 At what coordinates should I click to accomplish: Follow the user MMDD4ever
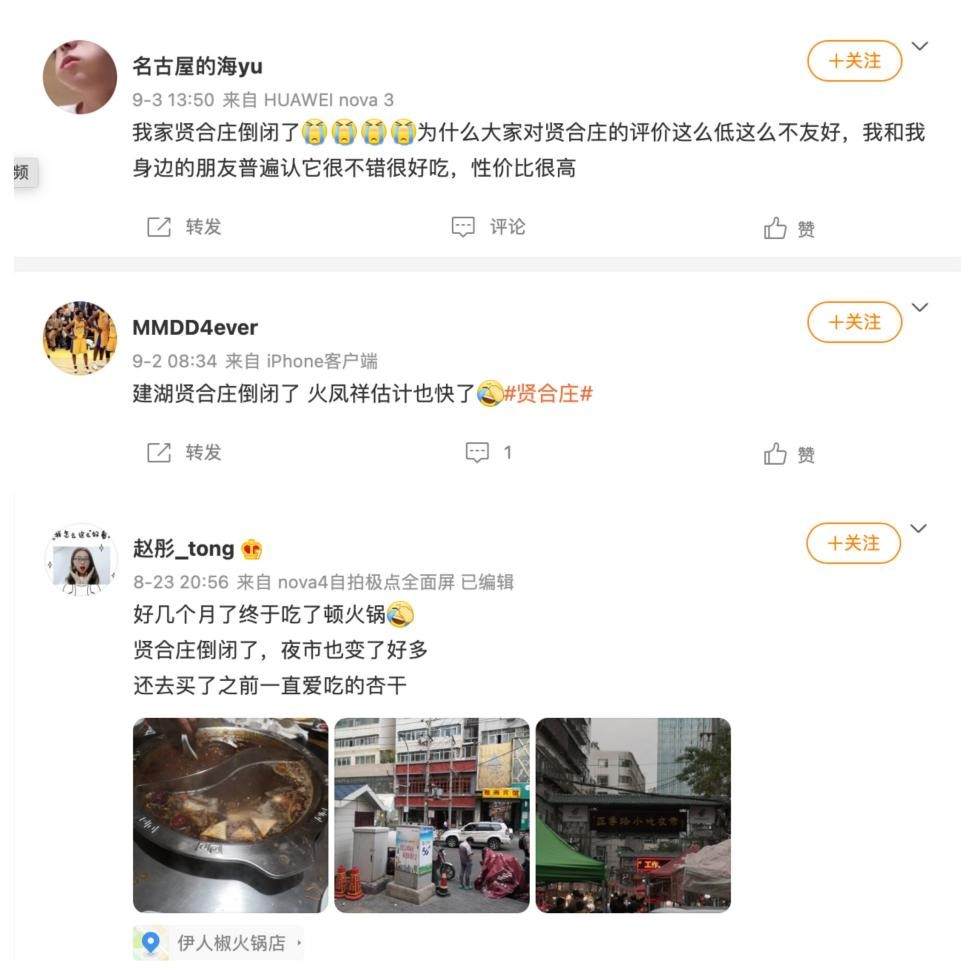tap(854, 322)
